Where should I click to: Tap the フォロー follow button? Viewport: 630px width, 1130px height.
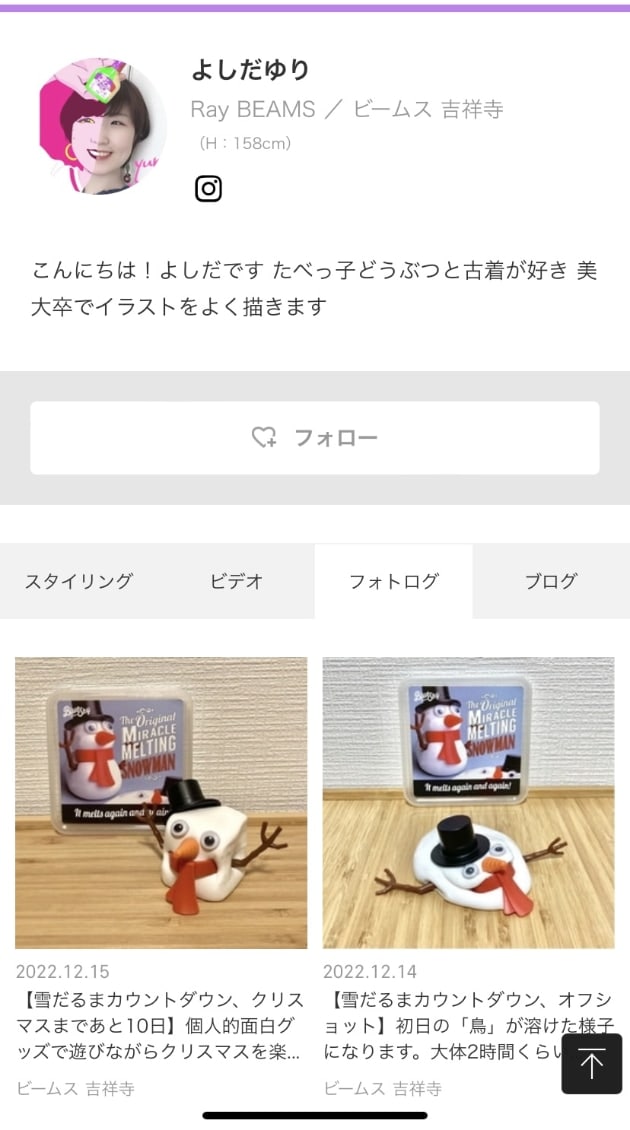click(315, 438)
